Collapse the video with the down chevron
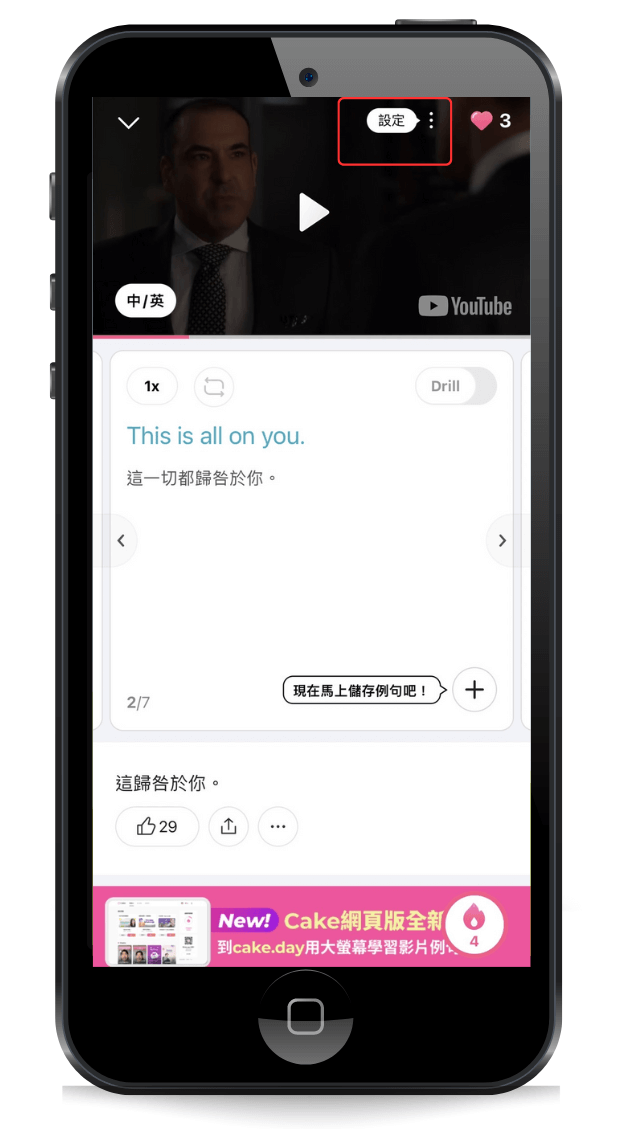The image size is (622, 1129). click(128, 123)
